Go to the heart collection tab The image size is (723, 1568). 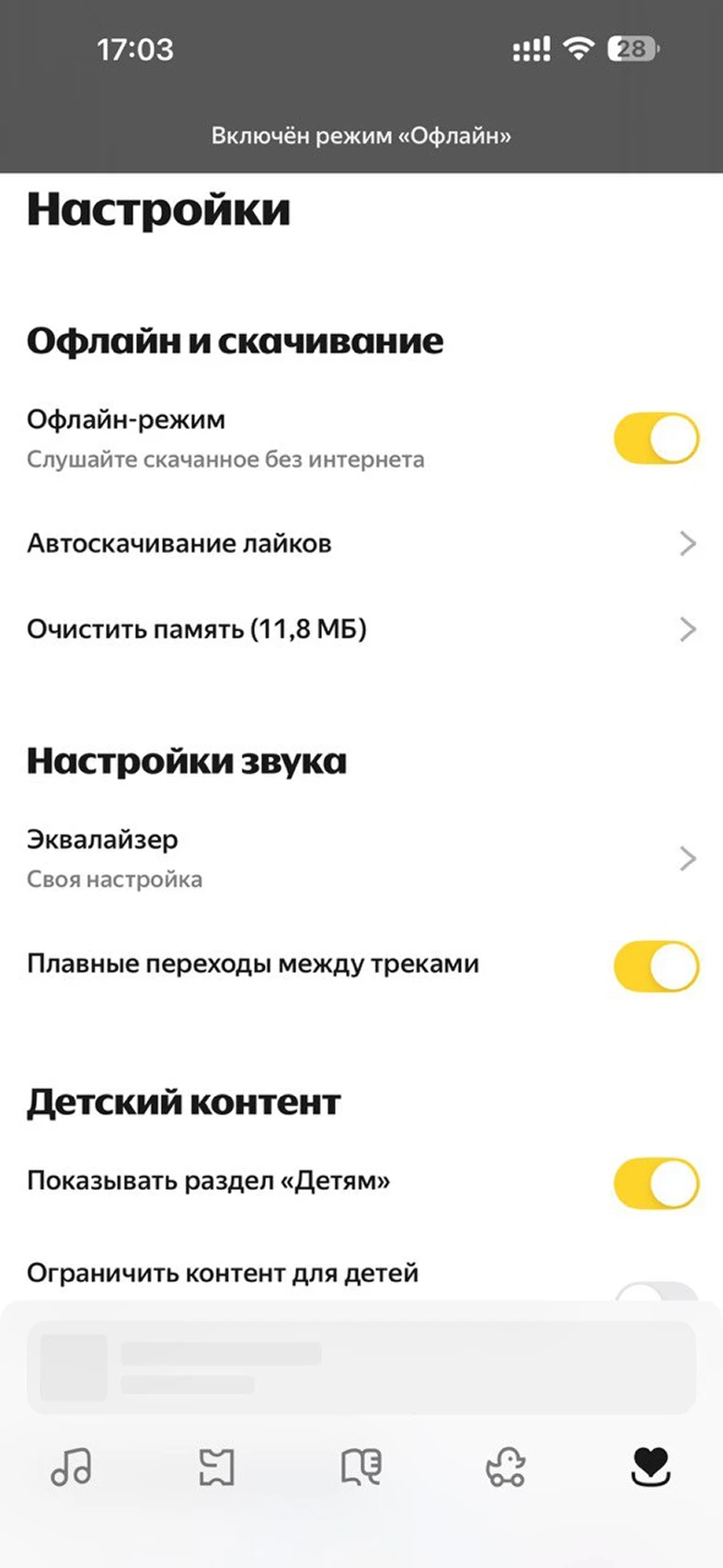coord(650,1466)
